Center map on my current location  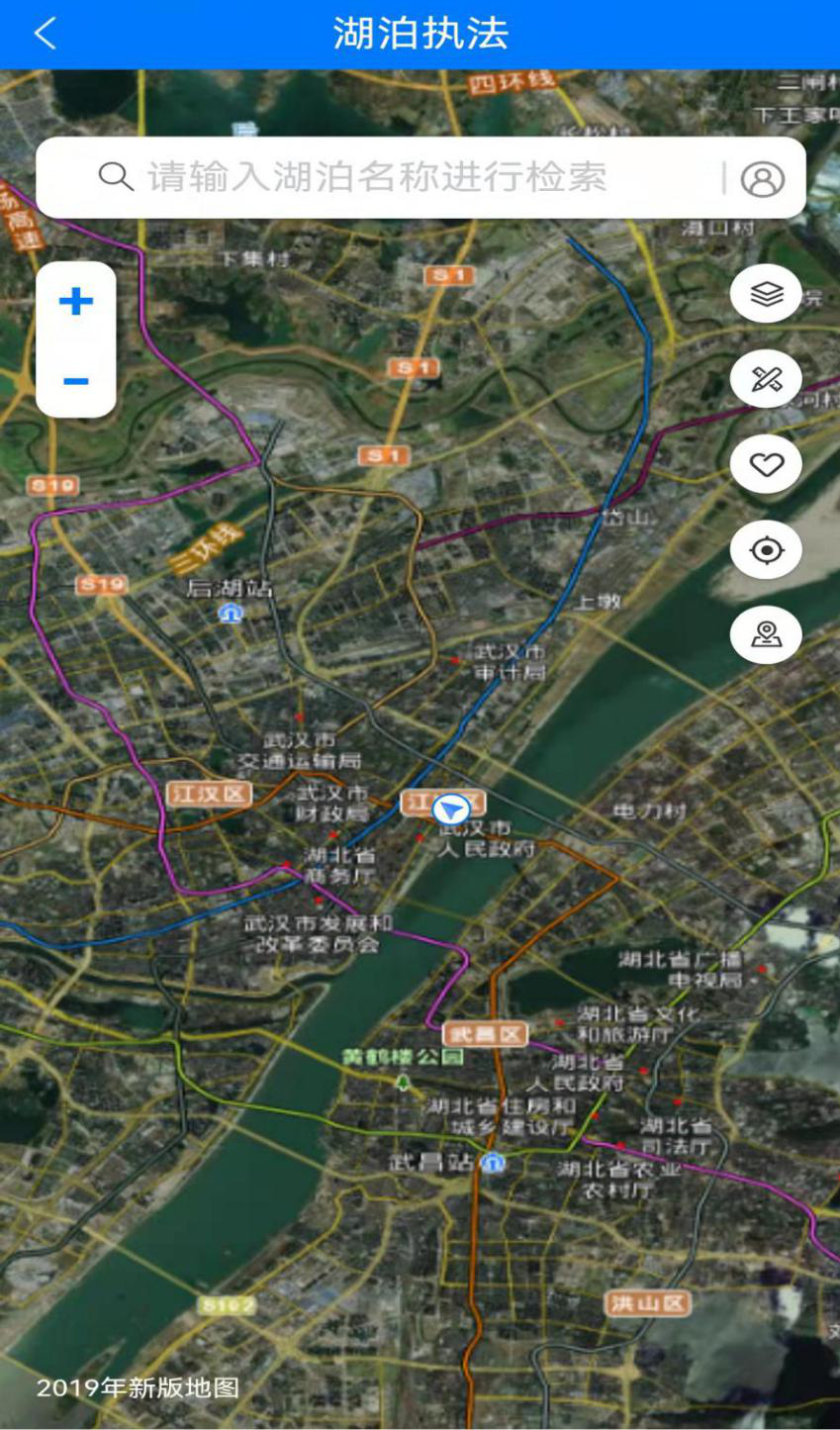(x=766, y=549)
